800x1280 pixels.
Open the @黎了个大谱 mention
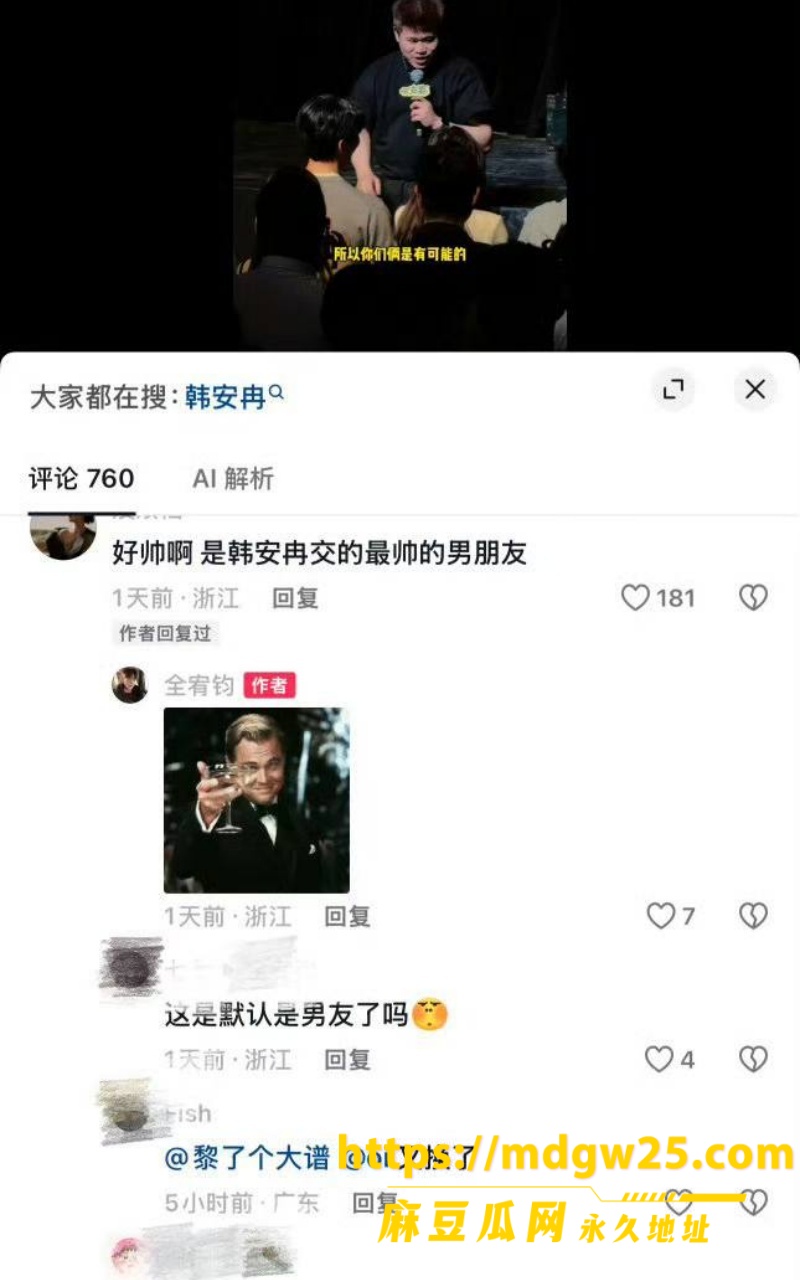tap(247, 1158)
